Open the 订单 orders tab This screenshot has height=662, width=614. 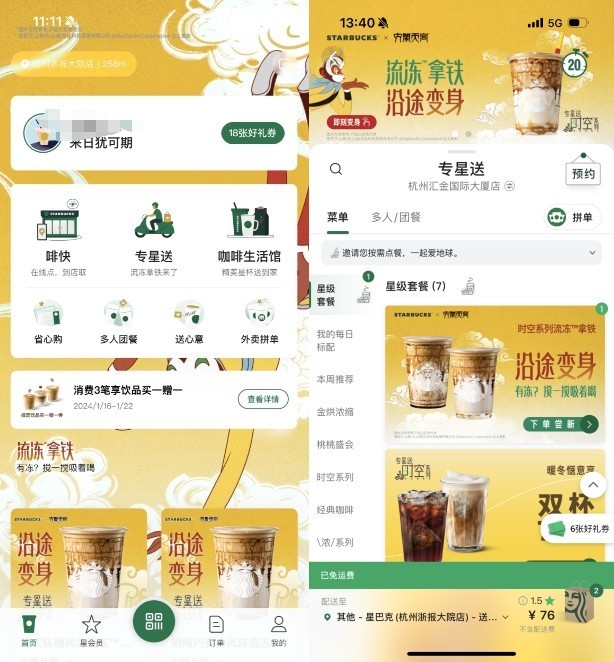216,630
